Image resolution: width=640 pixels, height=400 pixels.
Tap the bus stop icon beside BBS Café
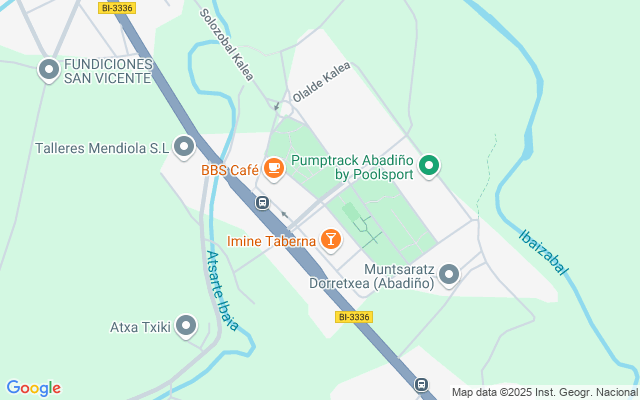262,203
